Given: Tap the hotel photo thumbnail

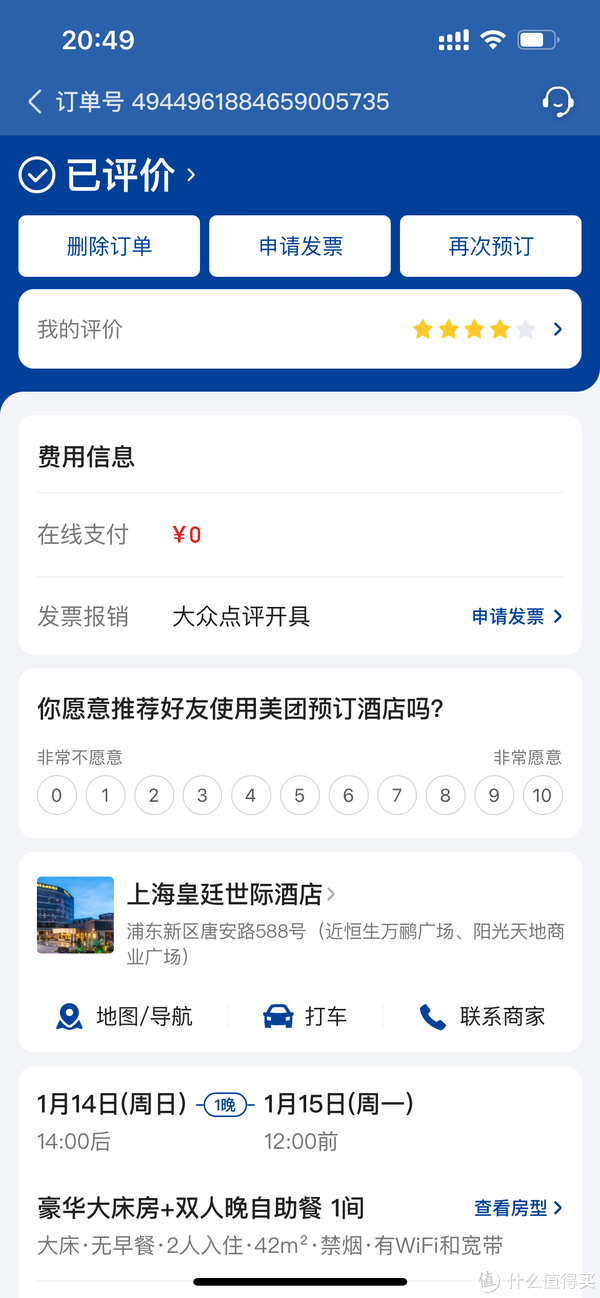Looking at the screenshot, I should [75, 915].
